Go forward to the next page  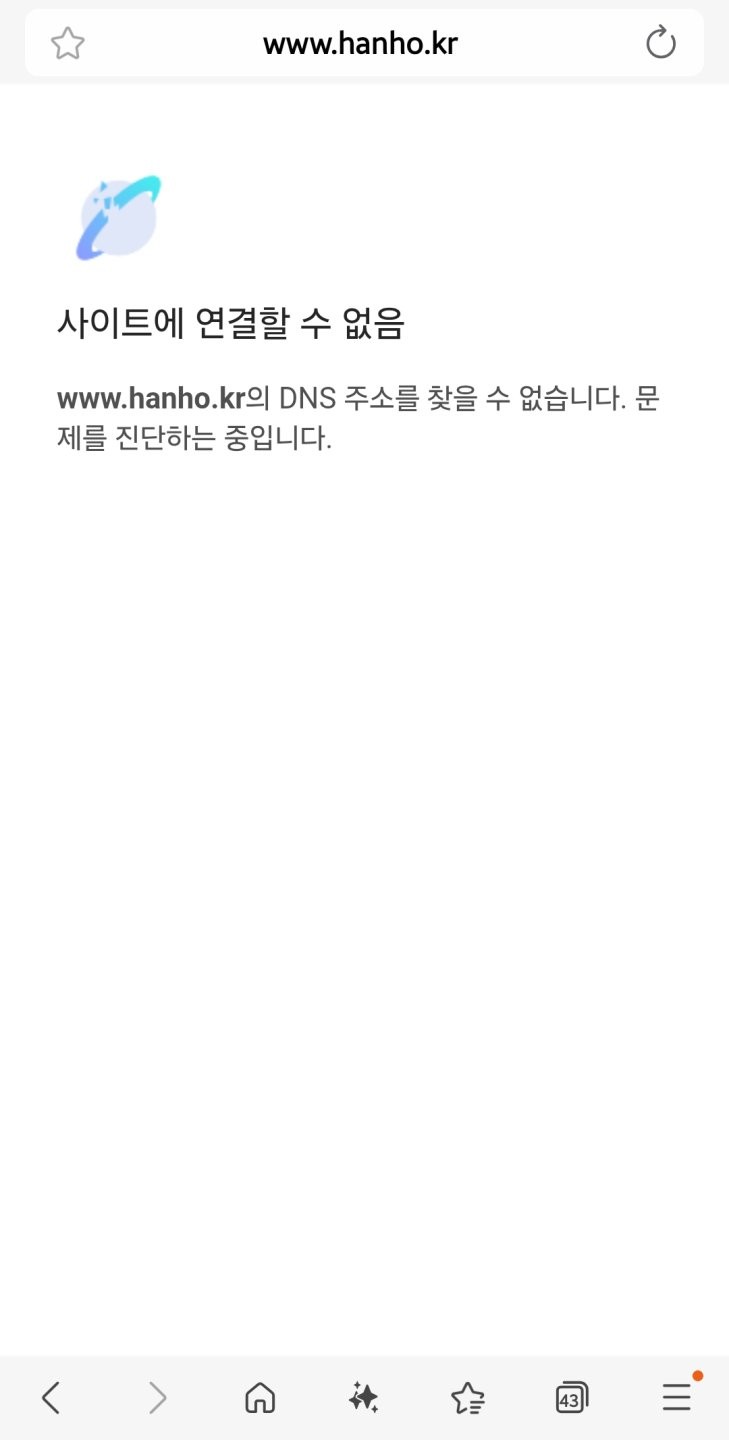click(157, 1397)
